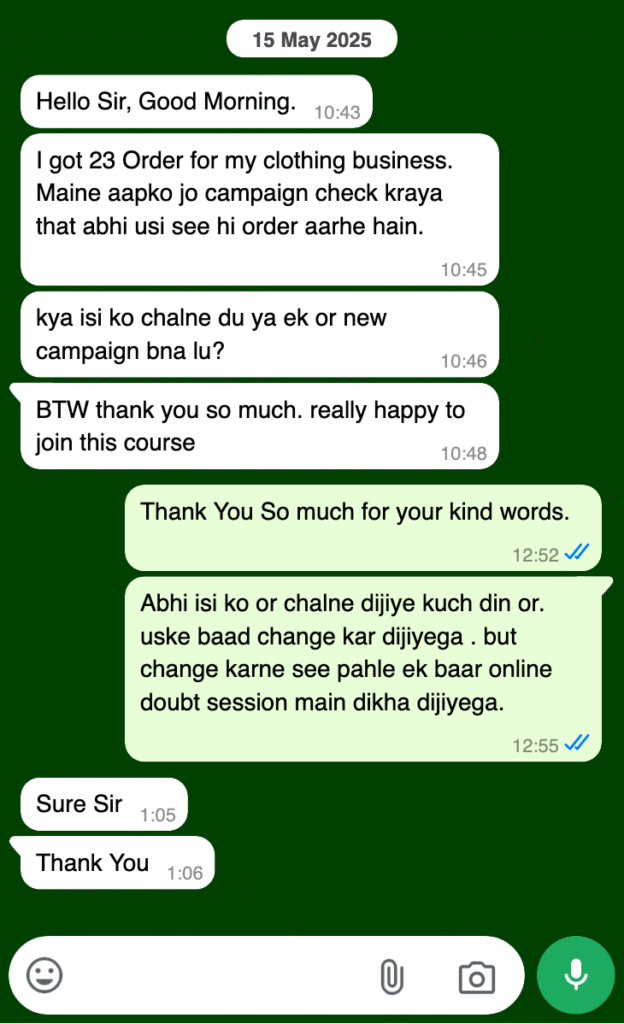This screenshot has width=624, height=1024.
Task: Open the camera to send a photo
Action: tap(477, 976)
